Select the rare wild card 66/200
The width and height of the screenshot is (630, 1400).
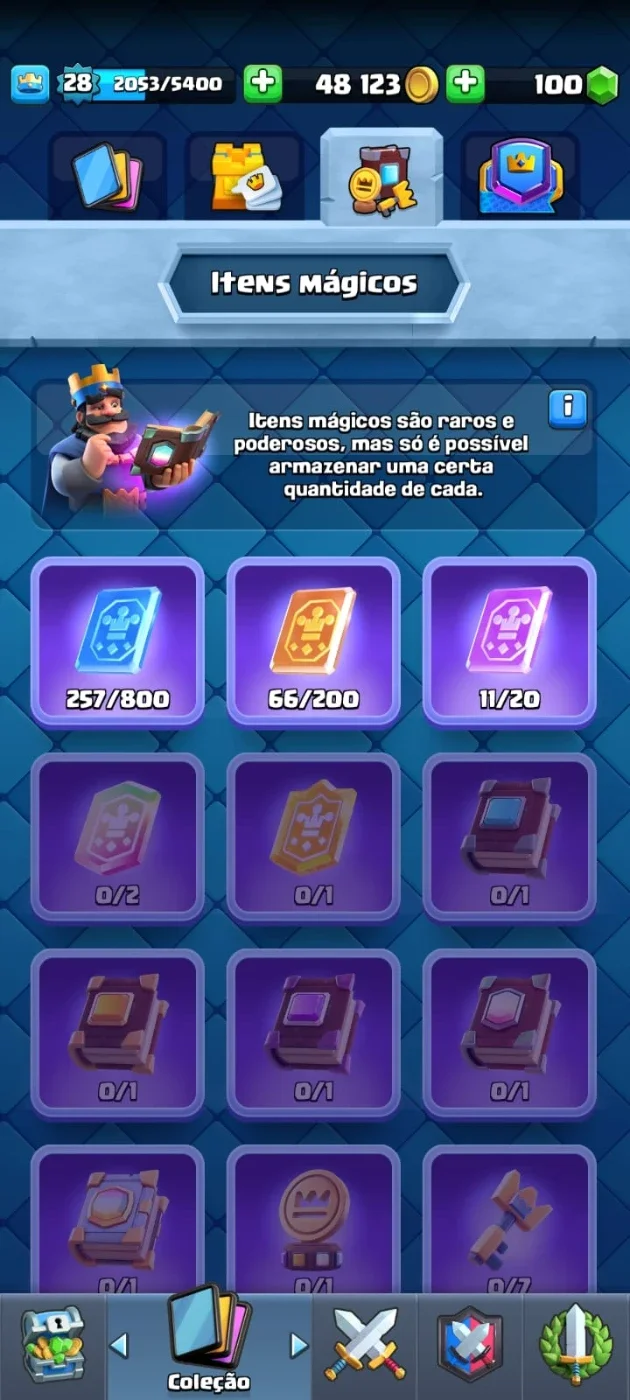[x=314, y=641]
